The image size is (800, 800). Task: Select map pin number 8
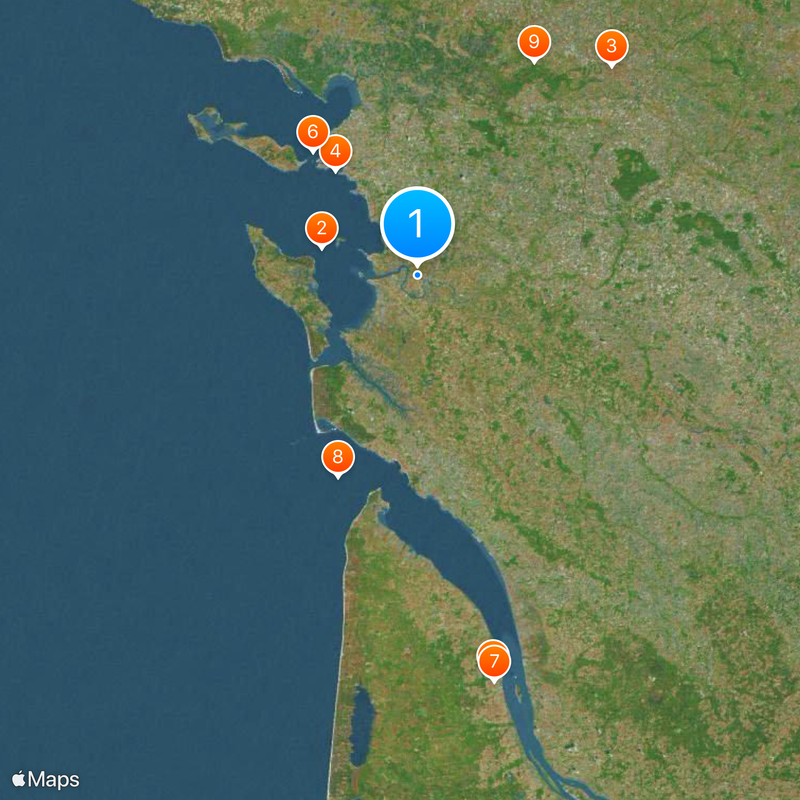tap(338, 457)
